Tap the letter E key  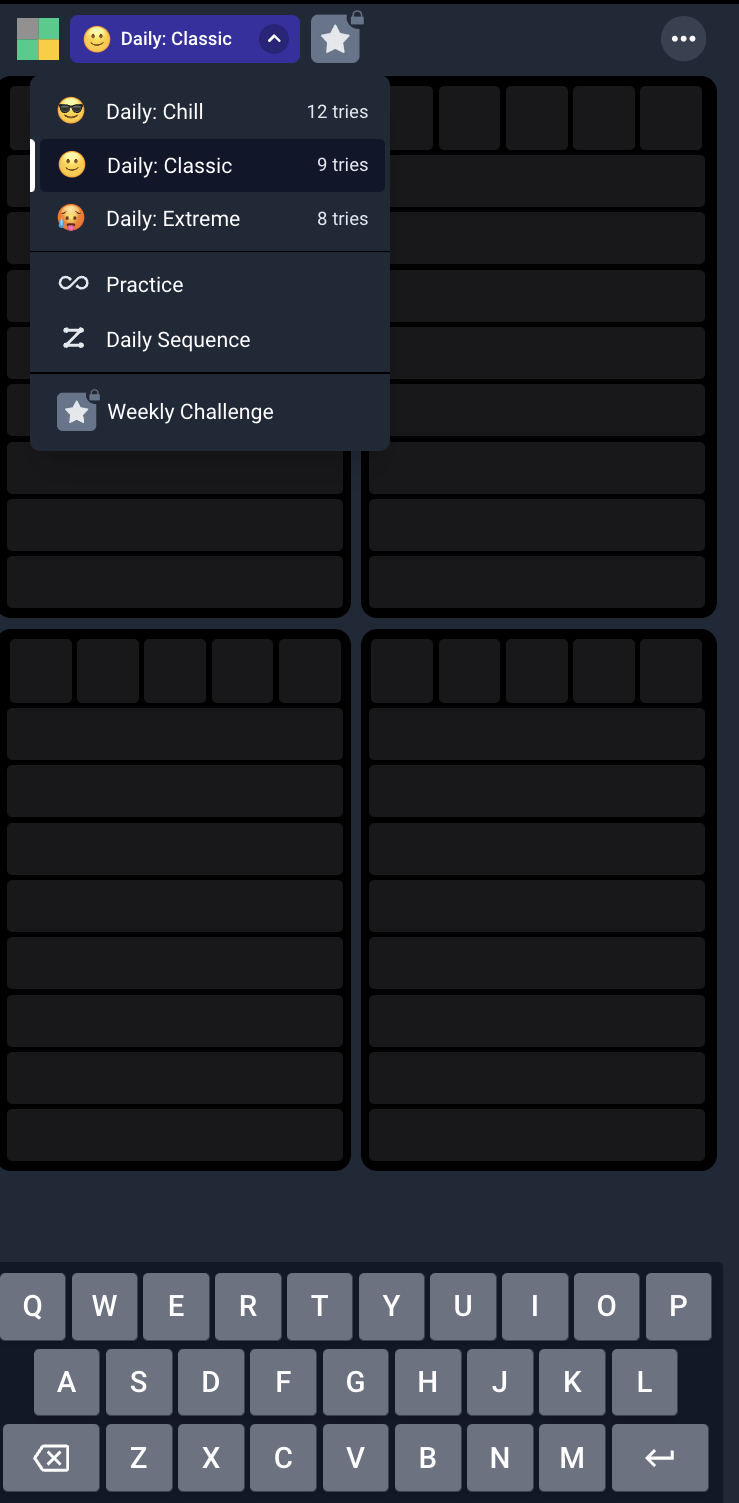pos(176,1306)
